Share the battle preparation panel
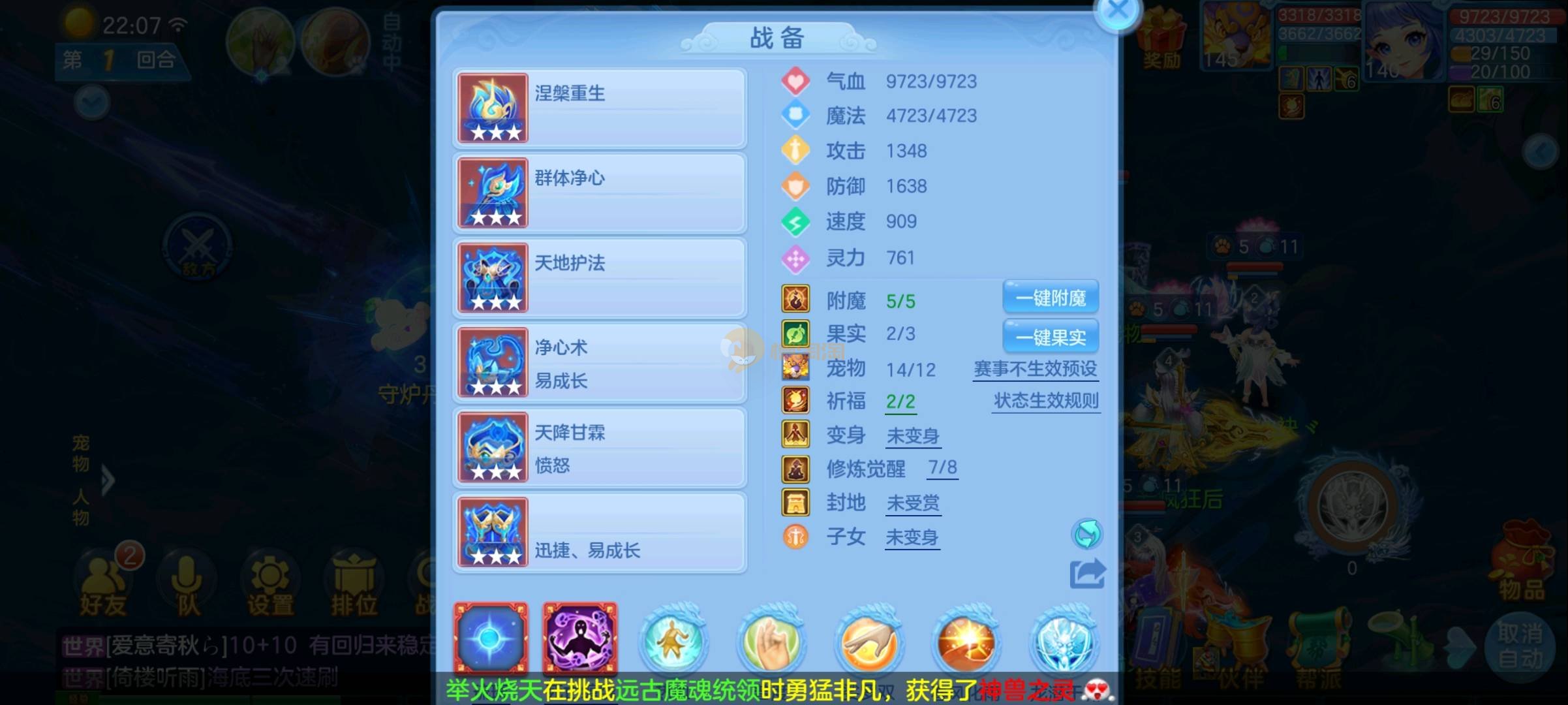This screenshot has height=705, width=1568. (1087, 574)
